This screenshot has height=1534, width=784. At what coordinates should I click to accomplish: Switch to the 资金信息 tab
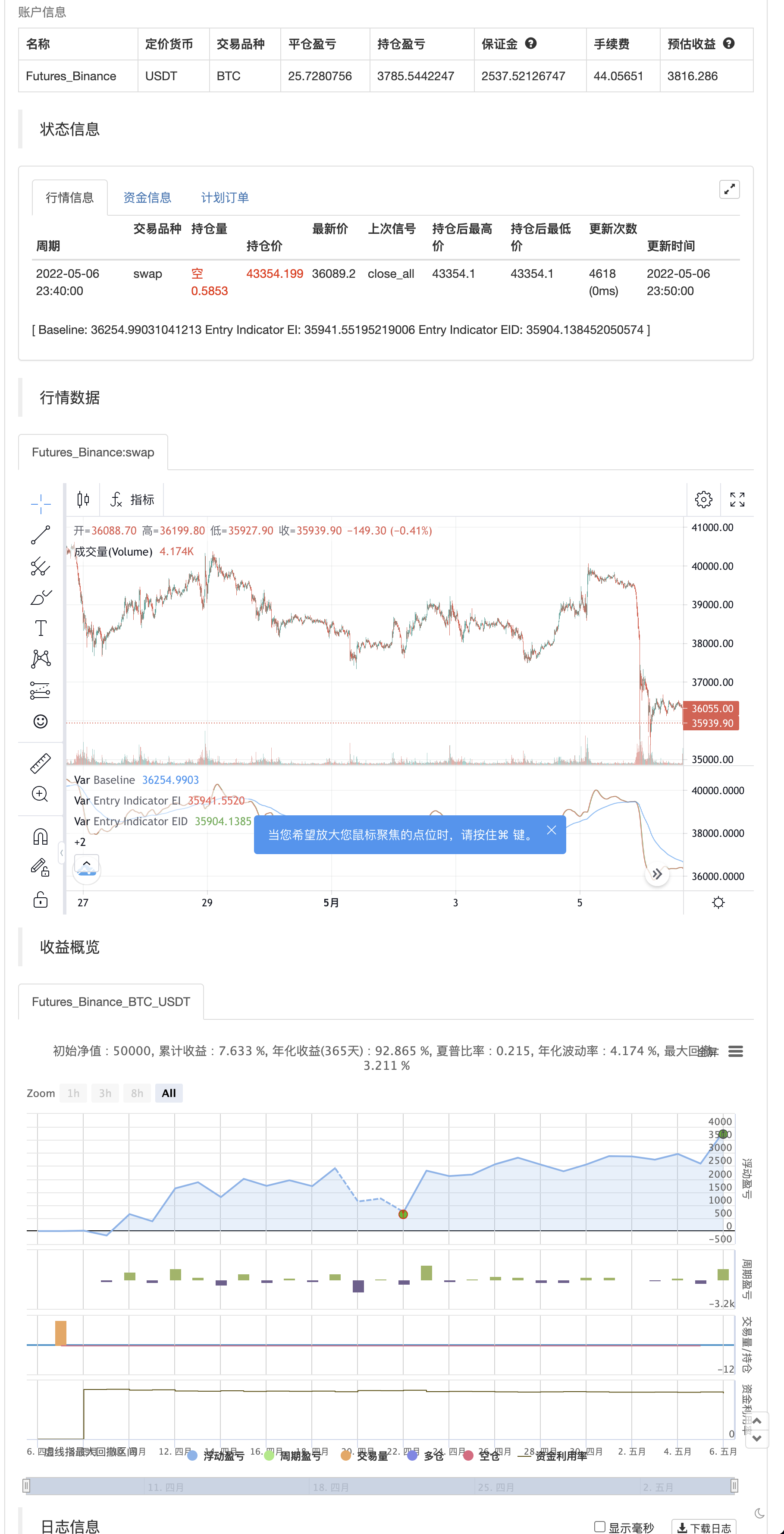[x=147, y=198]
